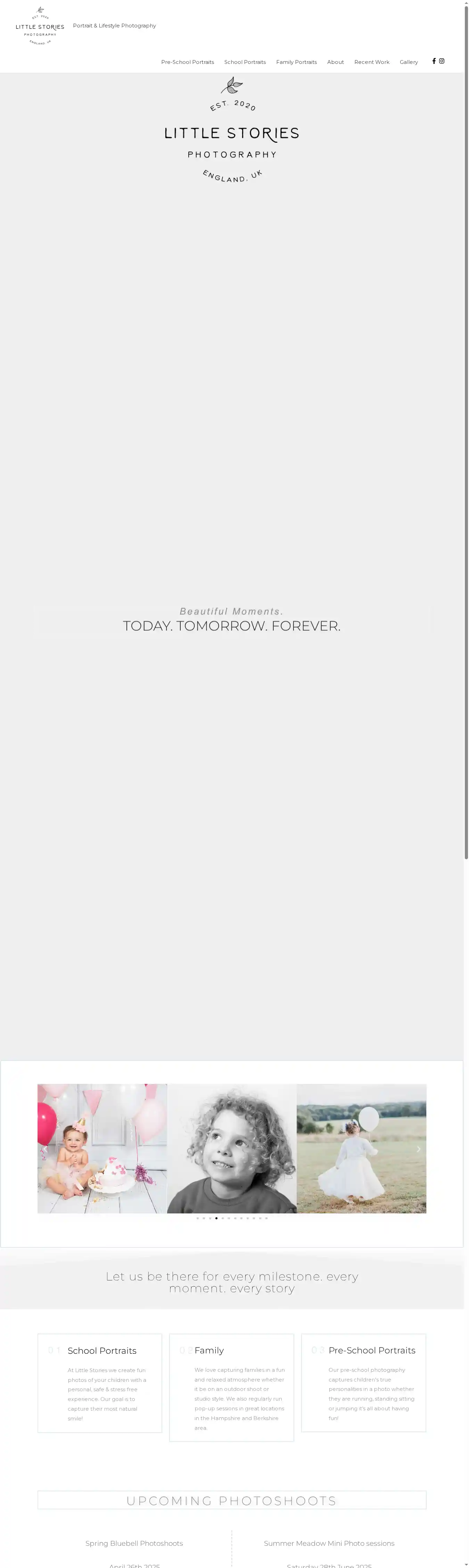Open the Facebook icon in the header
The width and height of the screenshot is (469, 1568).
point(434,61)
